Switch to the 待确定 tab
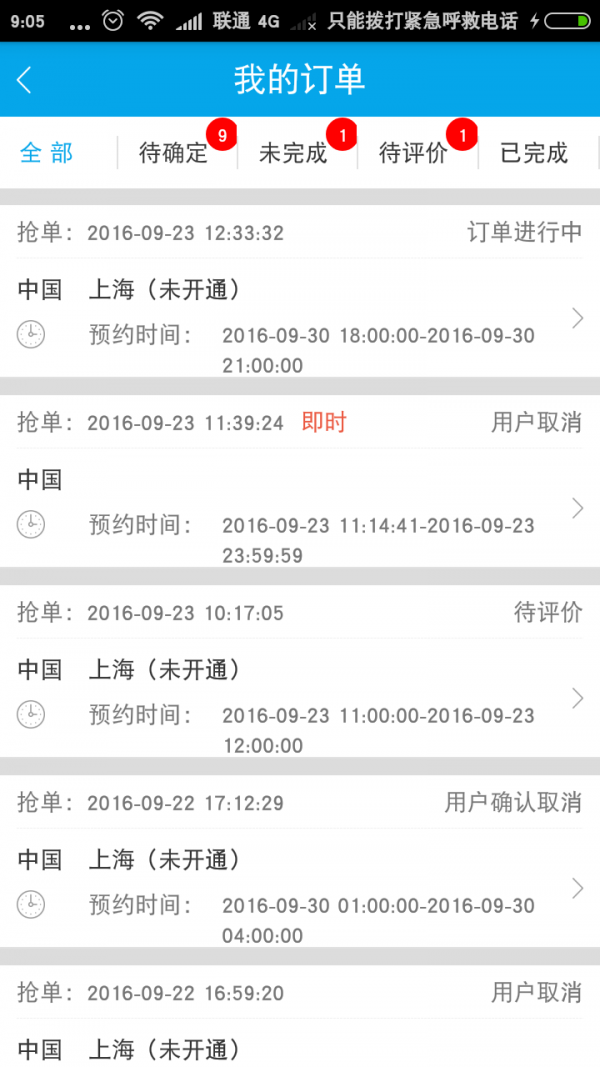The width and height of the screenshot is (600, 1067). (174, 153)
